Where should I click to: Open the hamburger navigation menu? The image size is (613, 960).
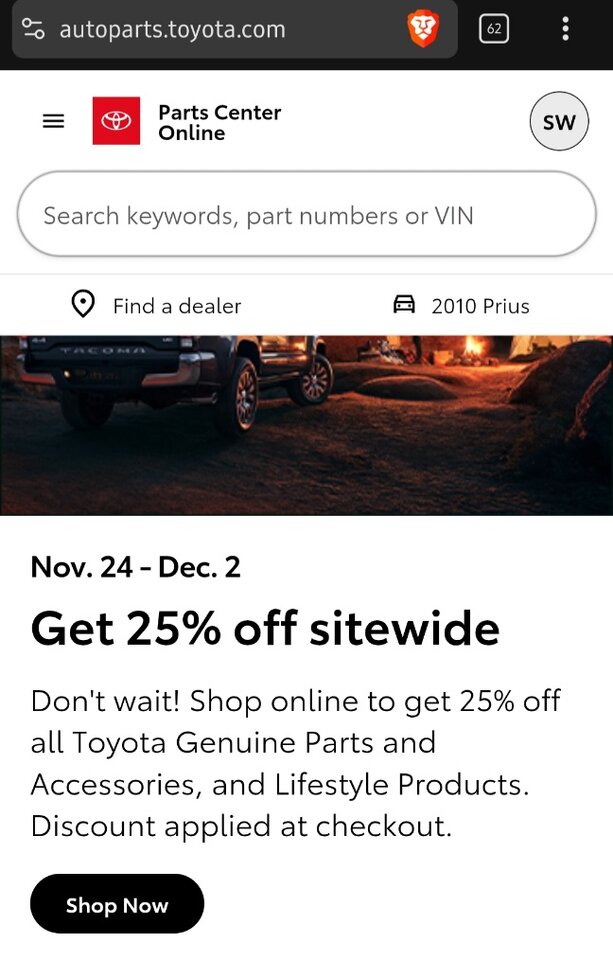click(x=53, y=121)
